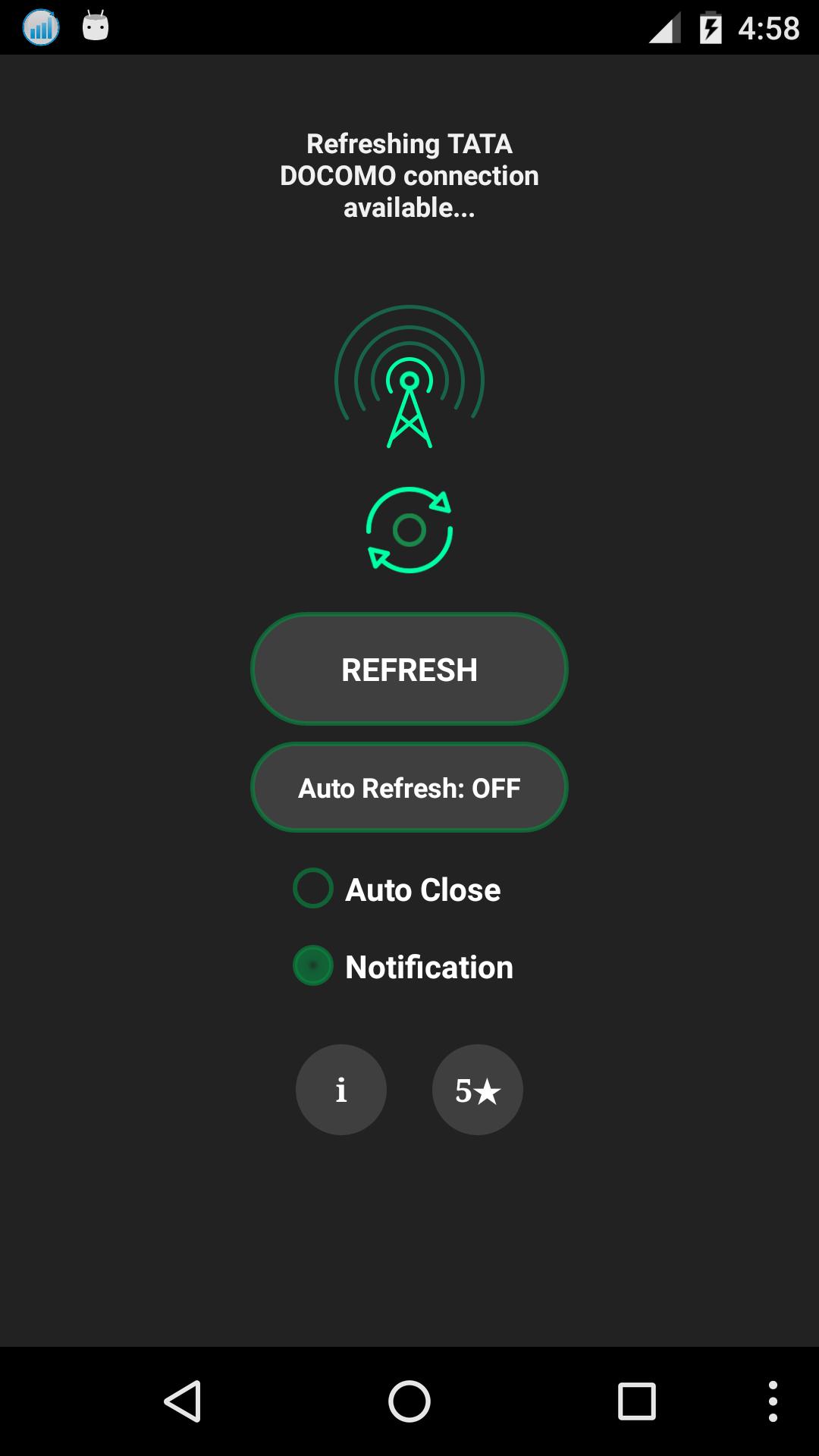This screenshot has height=1456, width=819.
Task: Open the signal stats app icon in status bar
Action: click(39, 27)
